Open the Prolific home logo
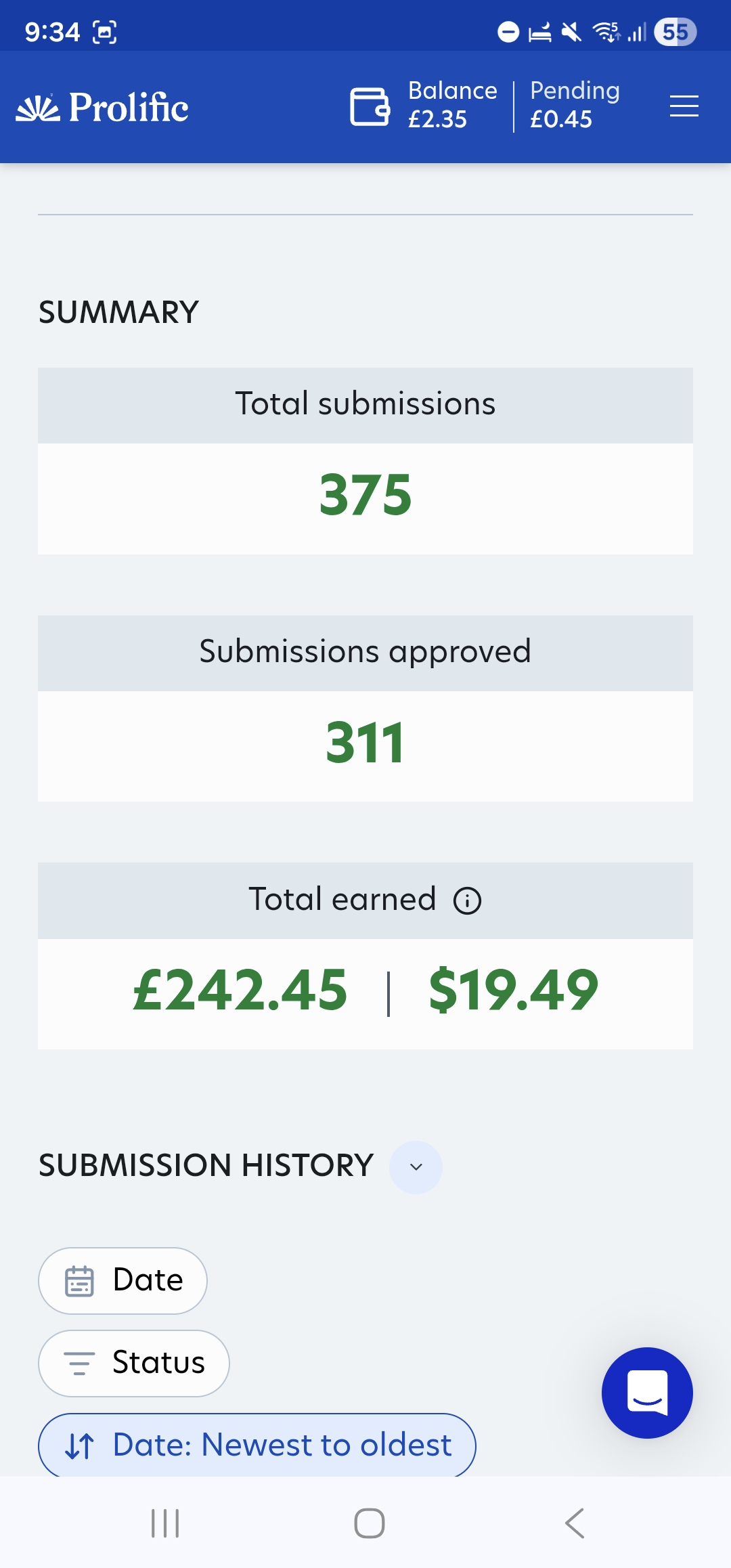Viewport: 731px width, 1568px height. point(102,108)
